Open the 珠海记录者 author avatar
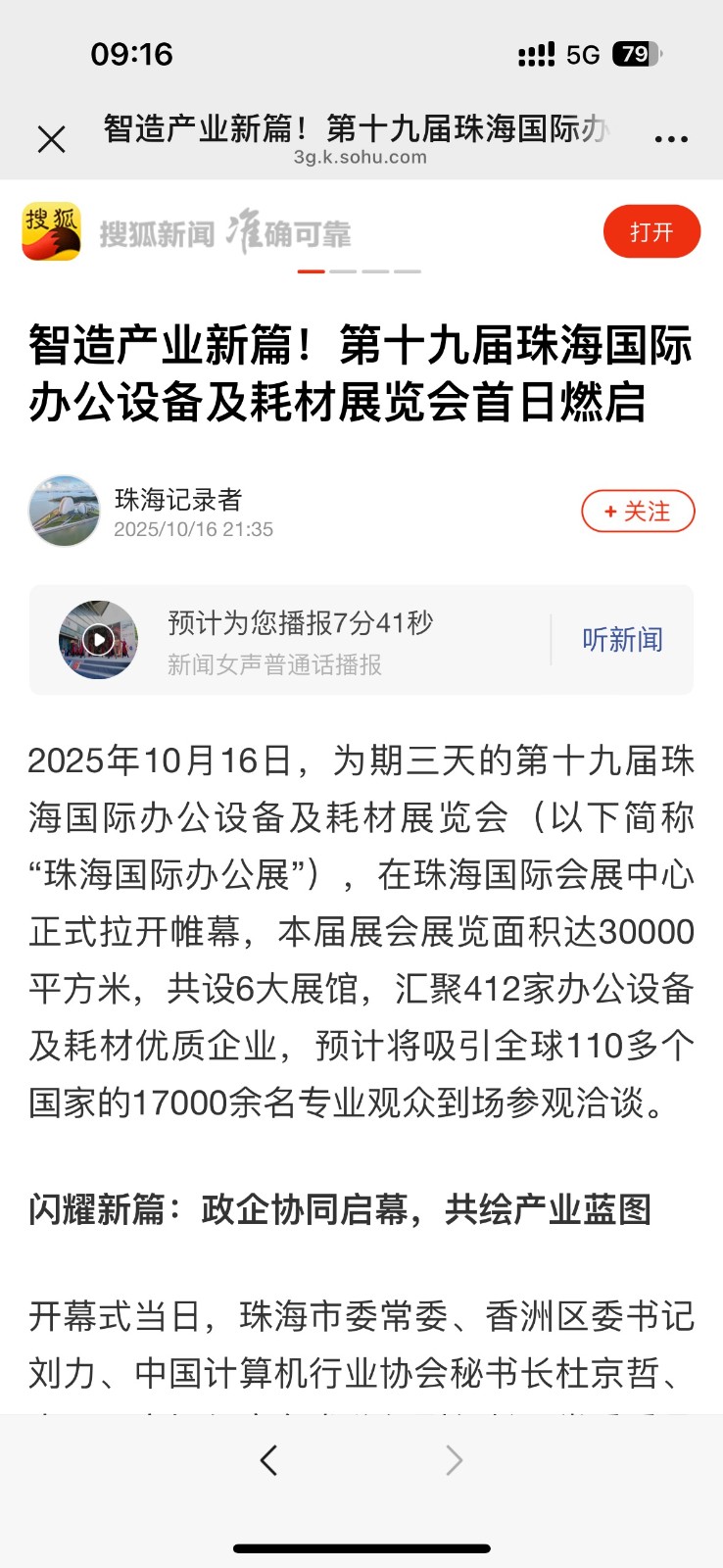The height and width of the screenshot is (1568, 723). coord(65,512)
